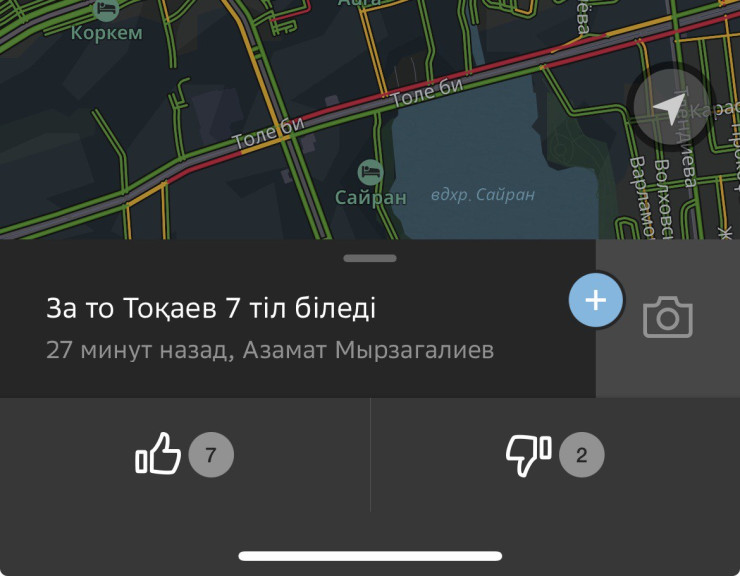Center map on my location arrow
This screenshot has height=576, width=740.
tap(670, 106)
